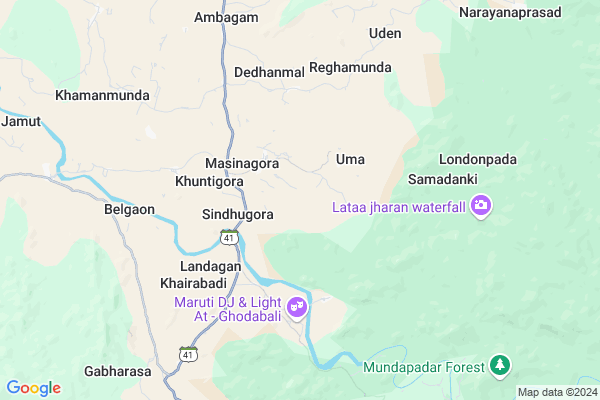Select the Maruti DJ & Light place pin

297,308
